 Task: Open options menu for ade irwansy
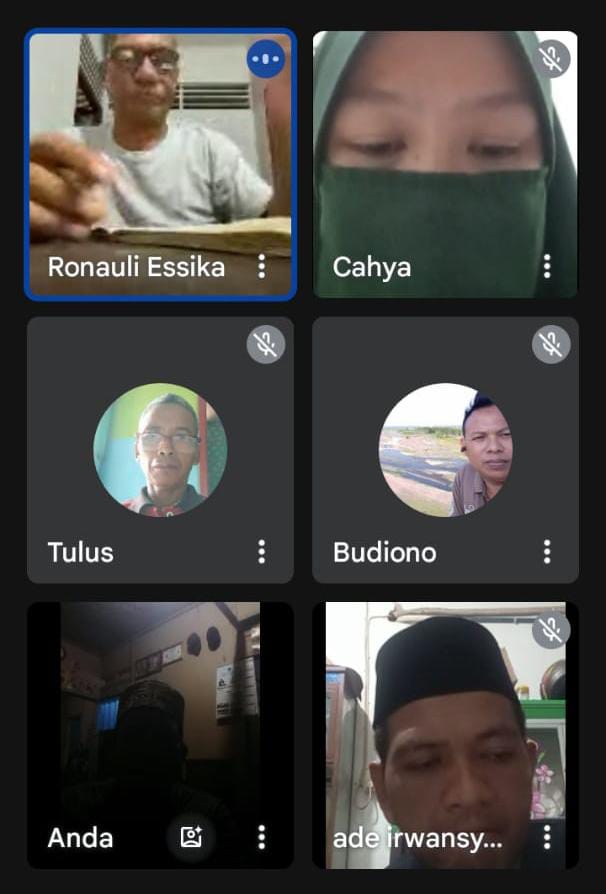click(x=547, y=836)
